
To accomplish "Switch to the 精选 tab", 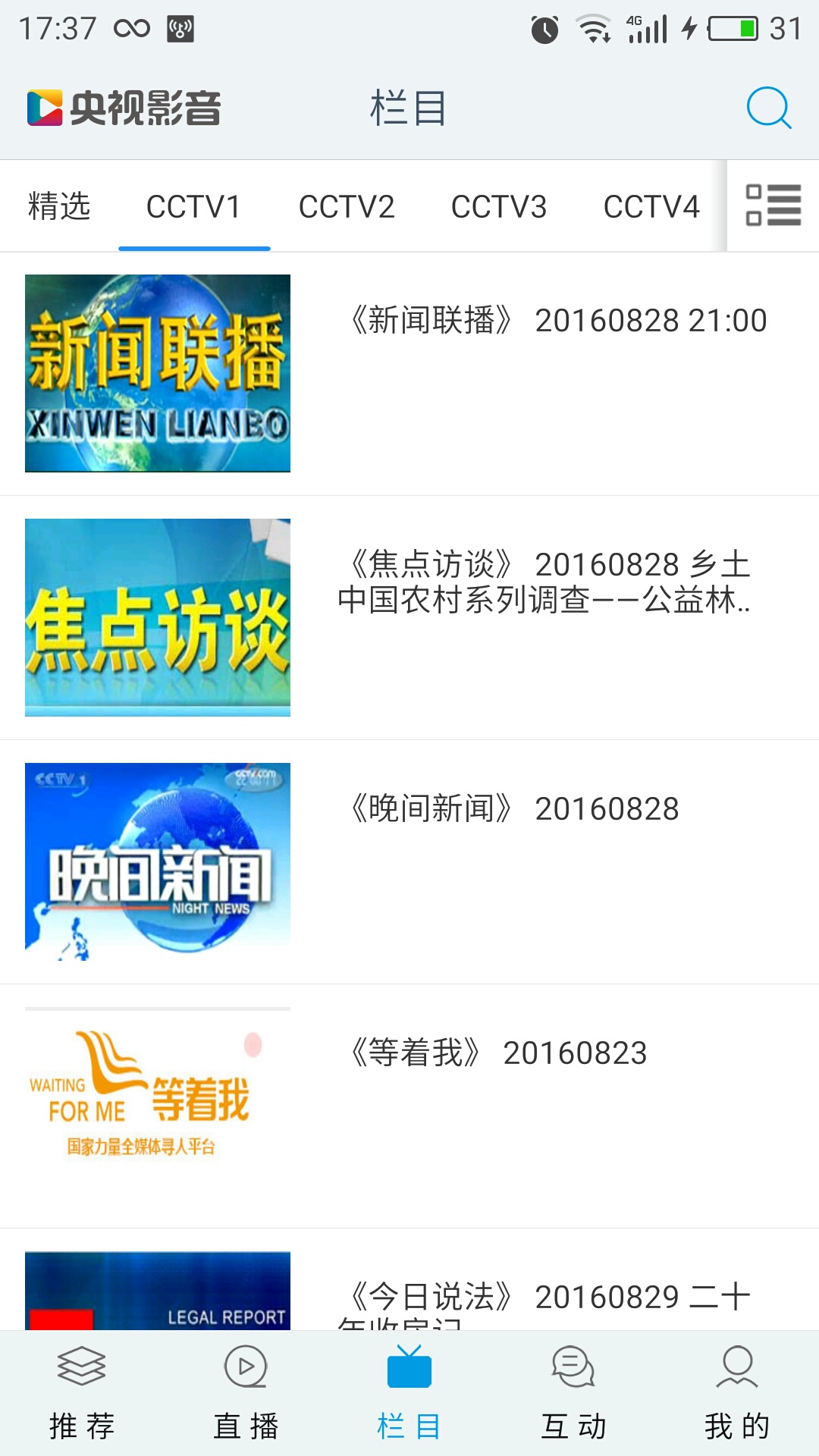I will tap(59, 205).
